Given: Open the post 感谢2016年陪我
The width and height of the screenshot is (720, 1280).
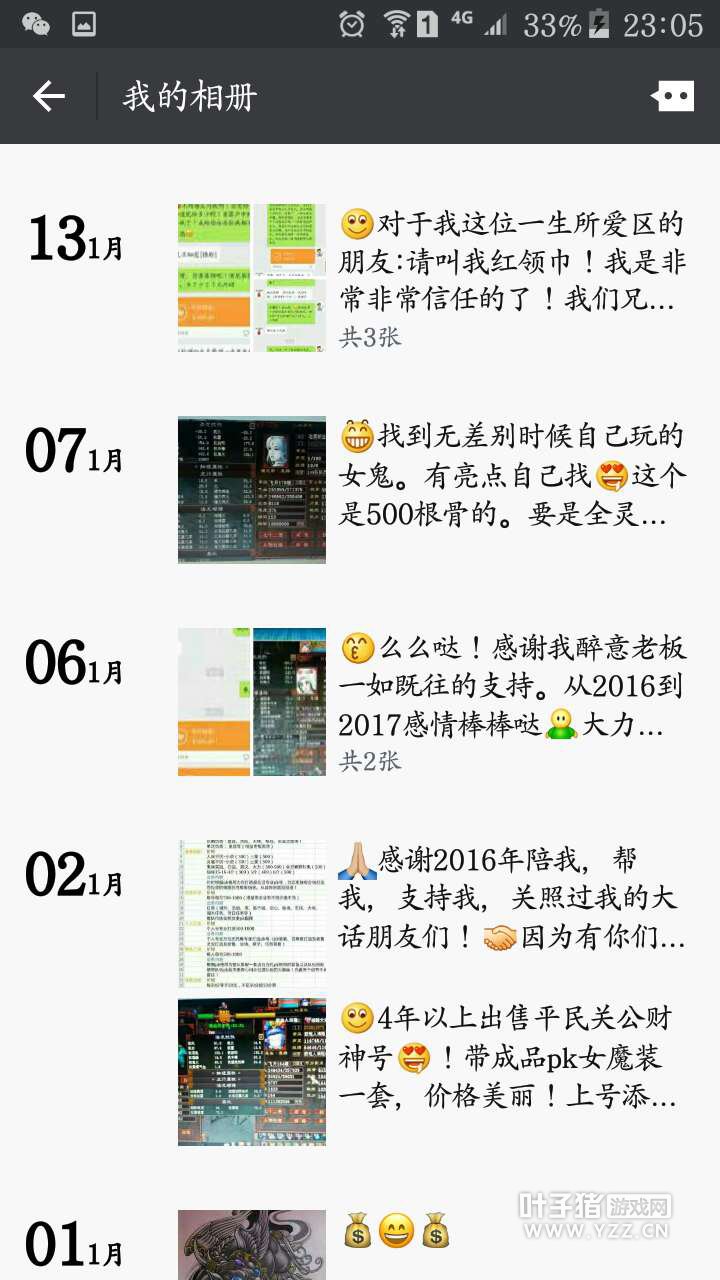Looking at the screenshot, I should pos(512,898).
